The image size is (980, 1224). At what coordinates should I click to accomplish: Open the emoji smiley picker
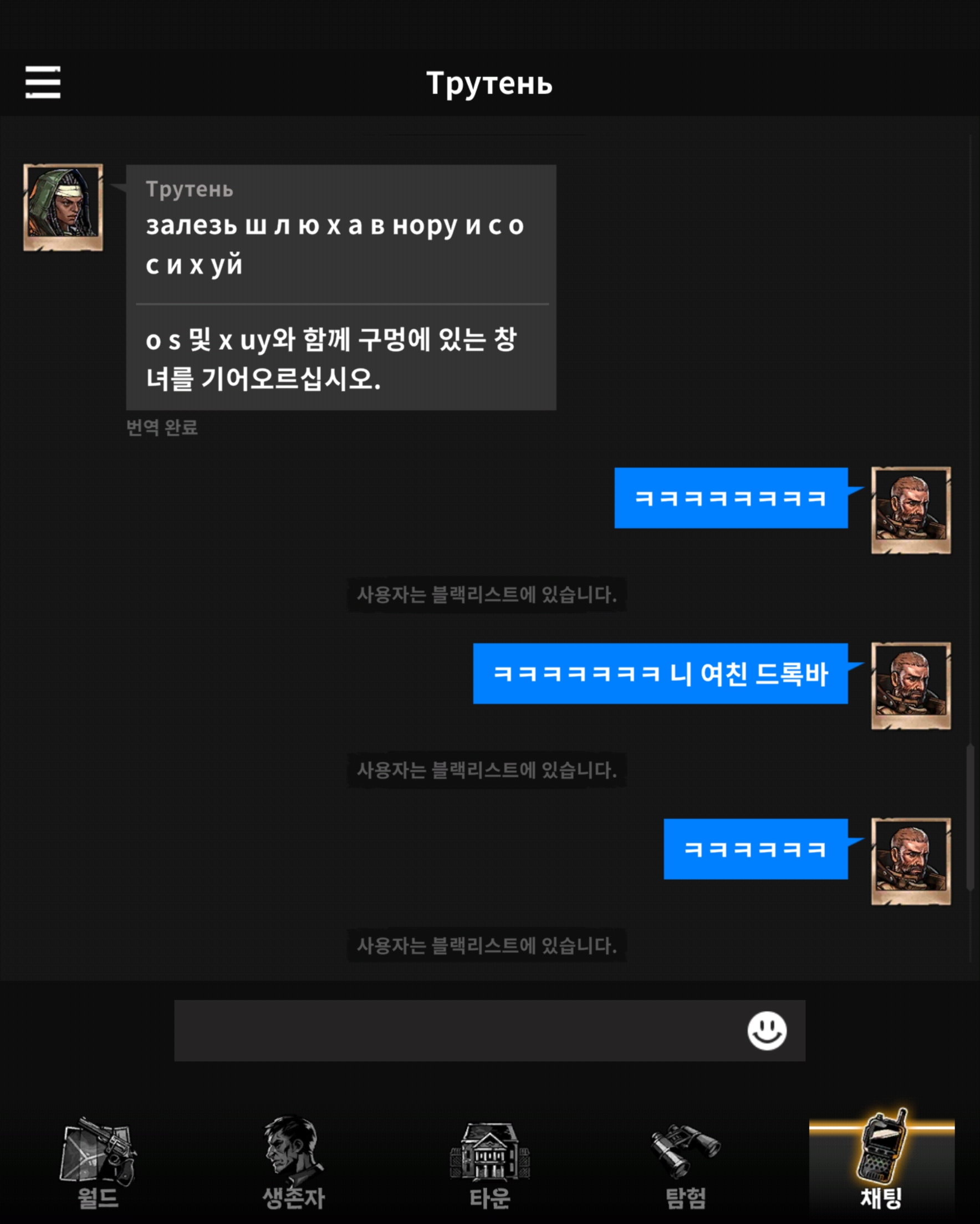(x=767, y=1031)
